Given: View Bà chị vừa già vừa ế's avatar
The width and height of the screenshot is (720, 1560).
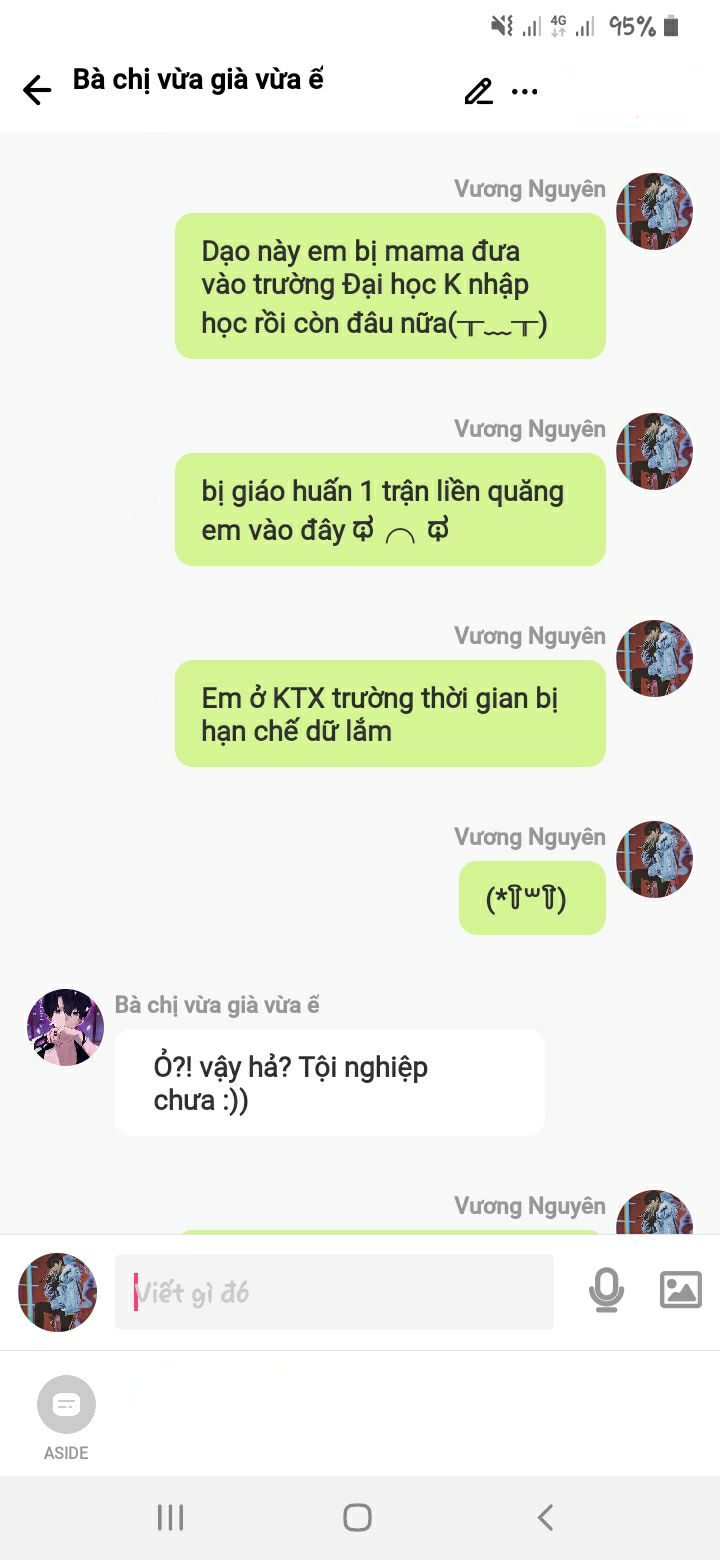Looking at the screenshot, I should point(65,1027).
